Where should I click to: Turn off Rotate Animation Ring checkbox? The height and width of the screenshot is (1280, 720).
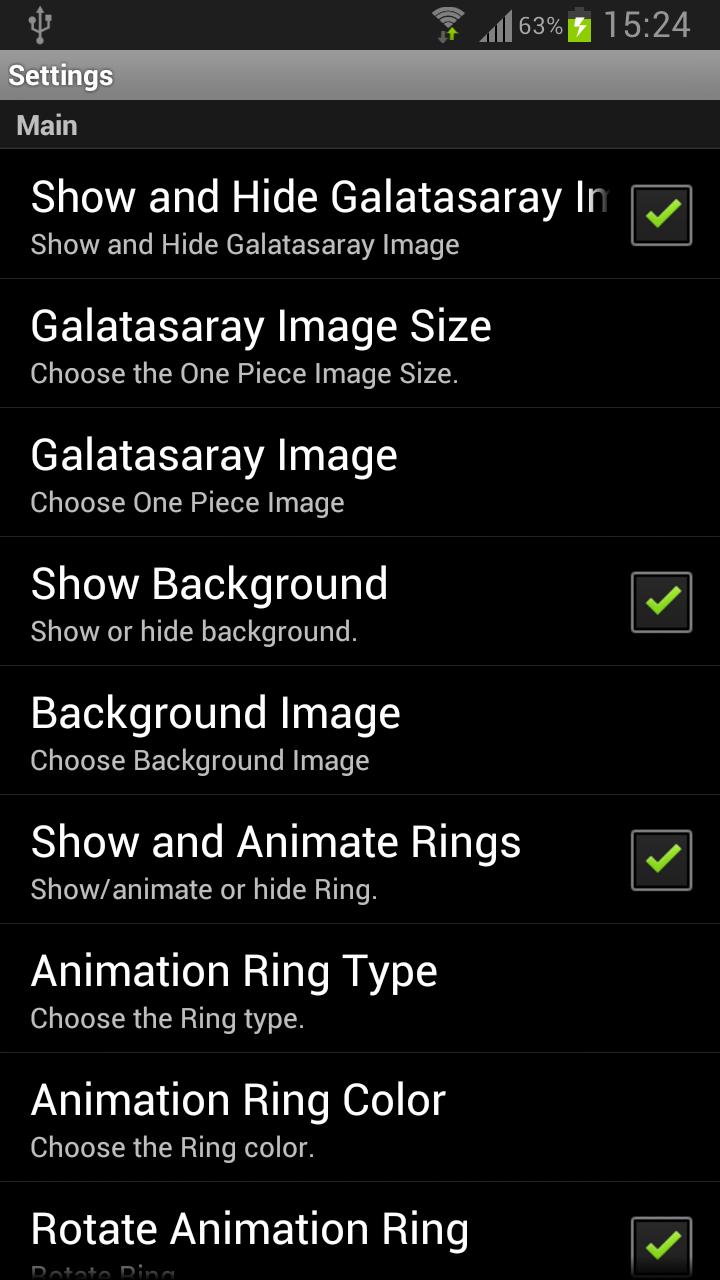point(661,1245)
